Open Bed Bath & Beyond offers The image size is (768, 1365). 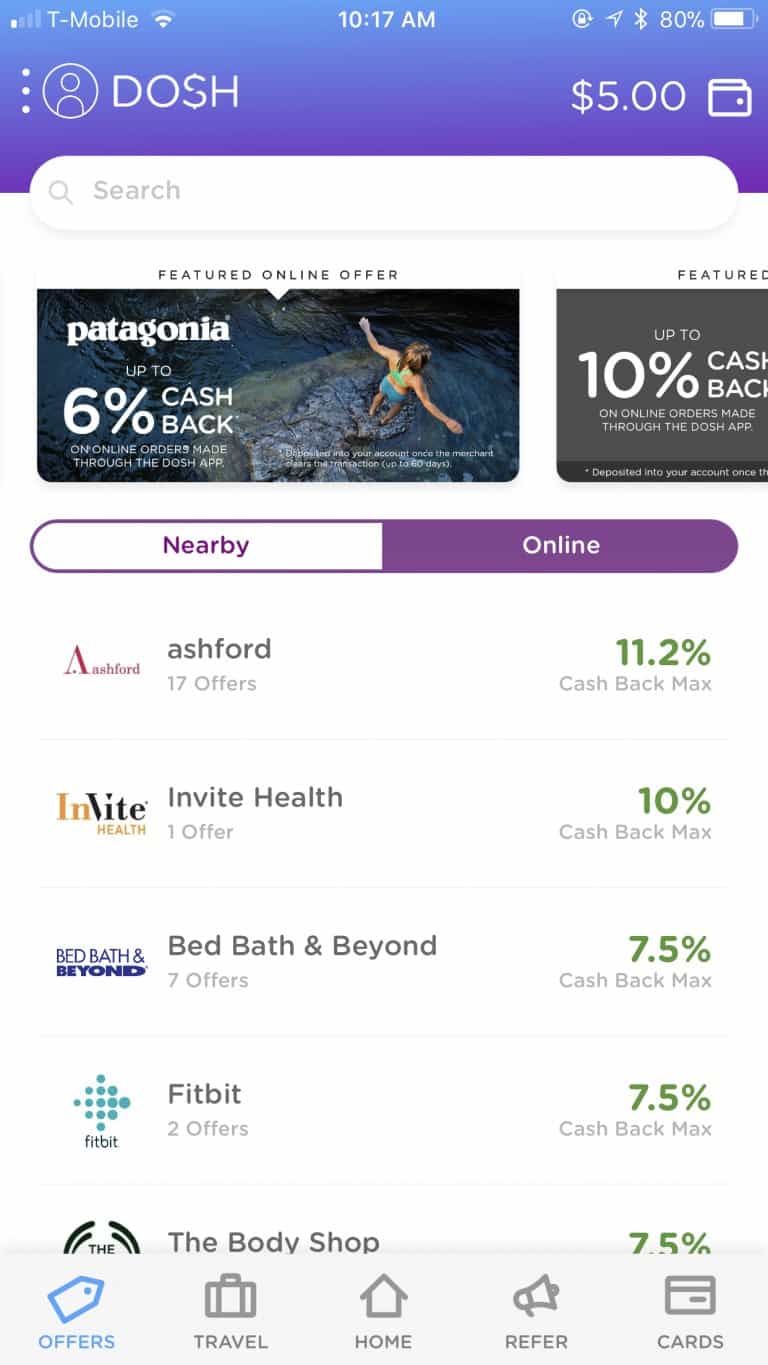[384, 962]
